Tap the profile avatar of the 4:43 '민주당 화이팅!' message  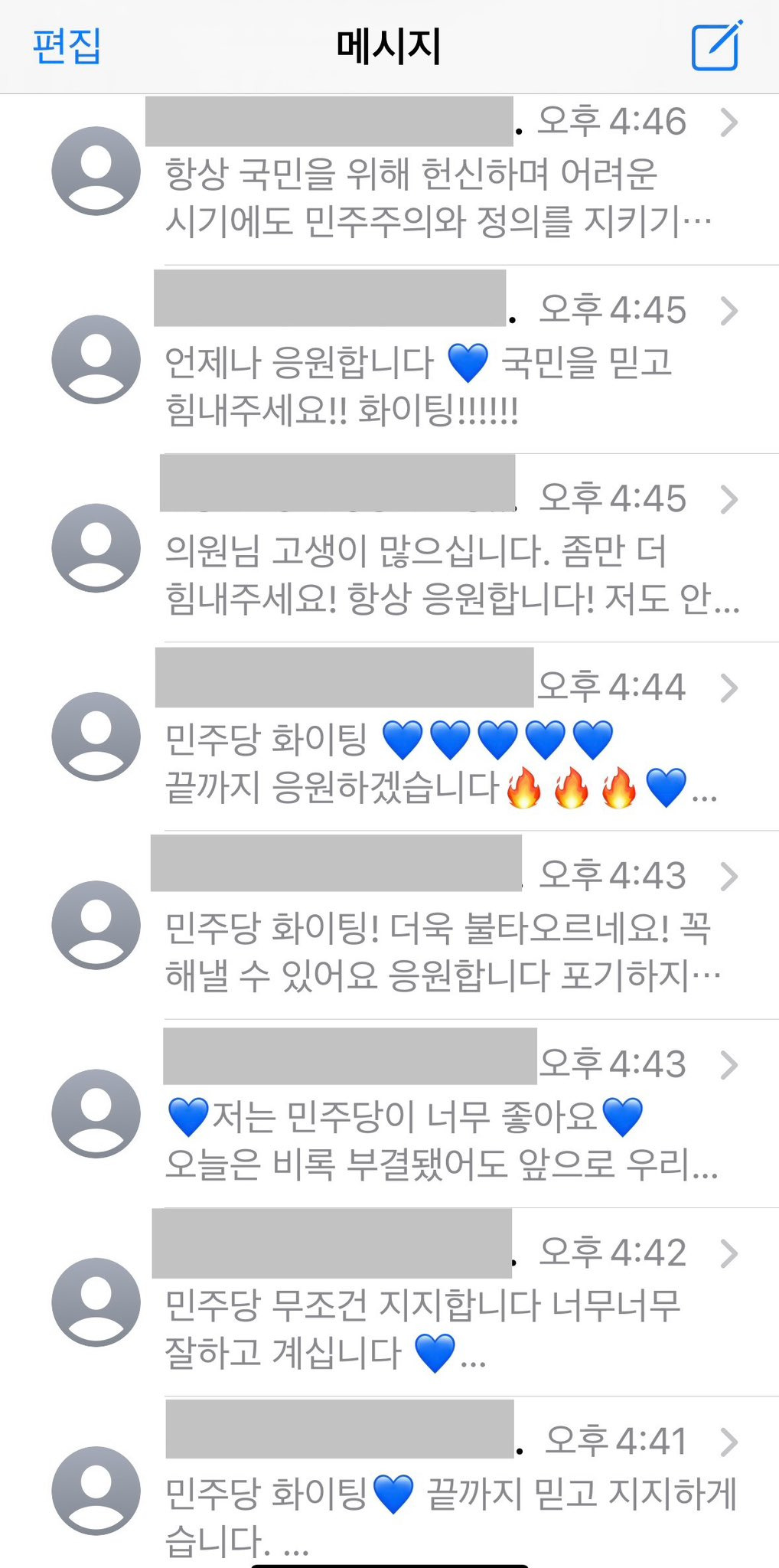coord(95,926)
